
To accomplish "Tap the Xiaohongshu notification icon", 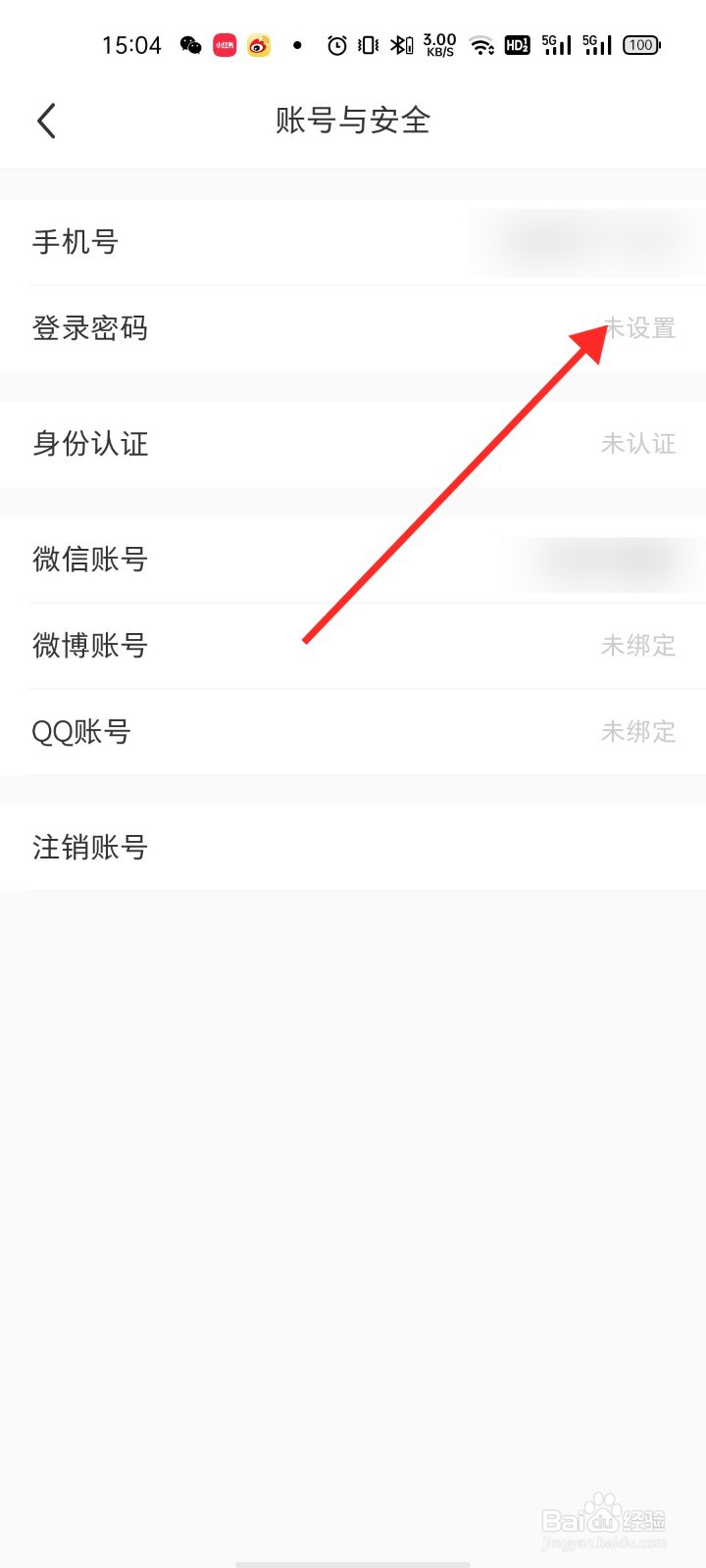I will coord(224,44).
